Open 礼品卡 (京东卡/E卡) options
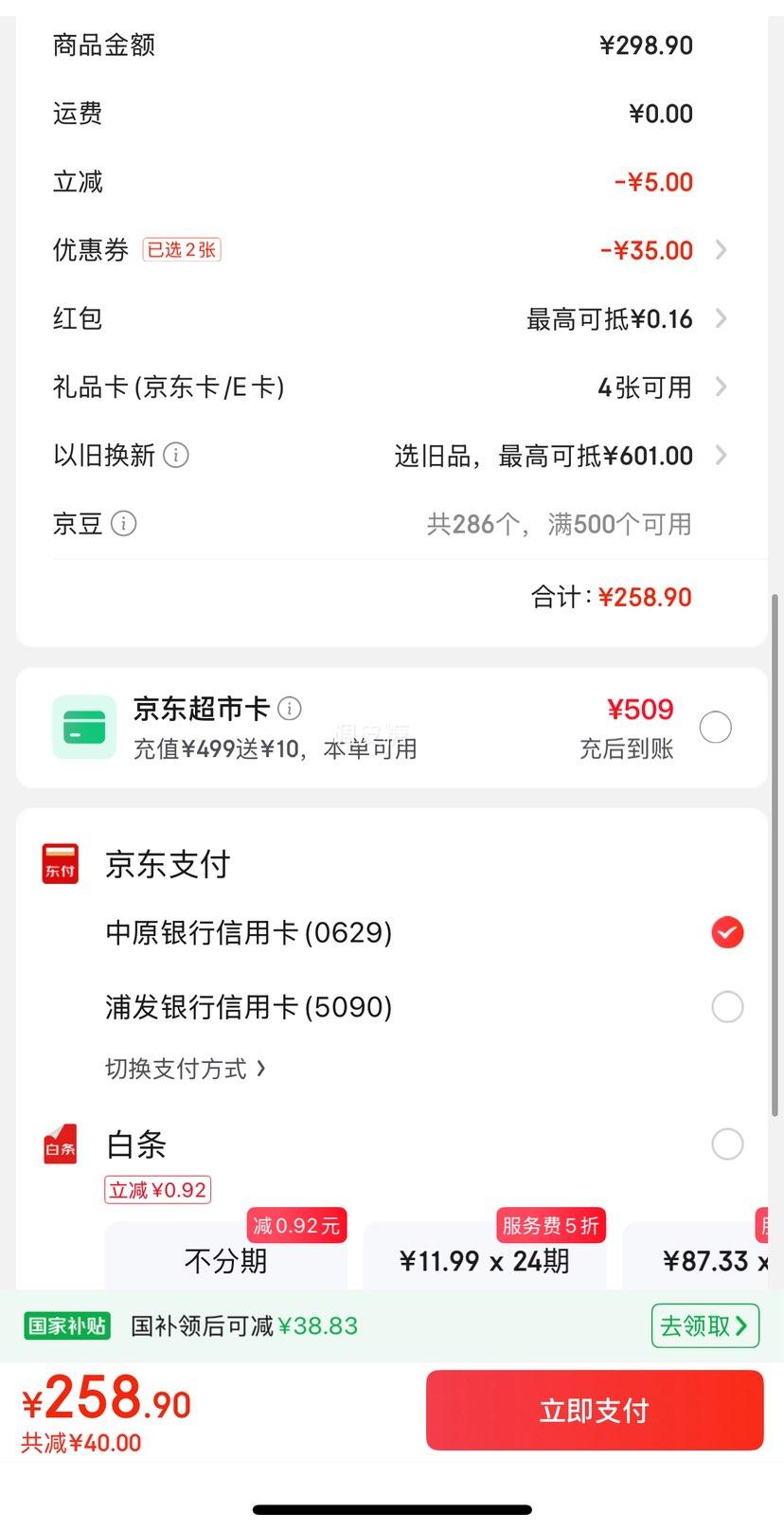This screenshot has height=1531, width=784. tap(391, 387)
